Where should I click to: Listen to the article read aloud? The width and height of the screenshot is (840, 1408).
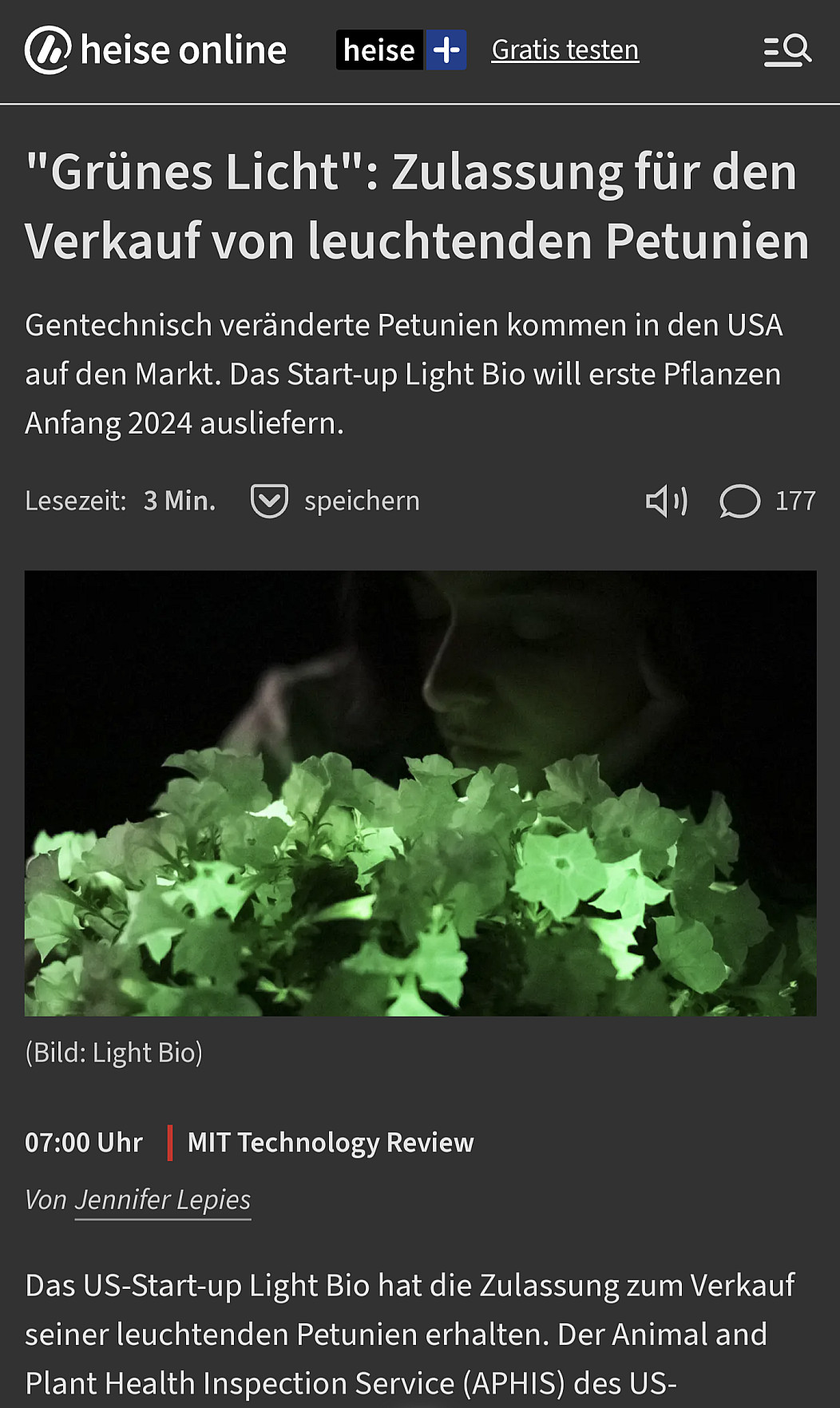click(x=666, y=502)
